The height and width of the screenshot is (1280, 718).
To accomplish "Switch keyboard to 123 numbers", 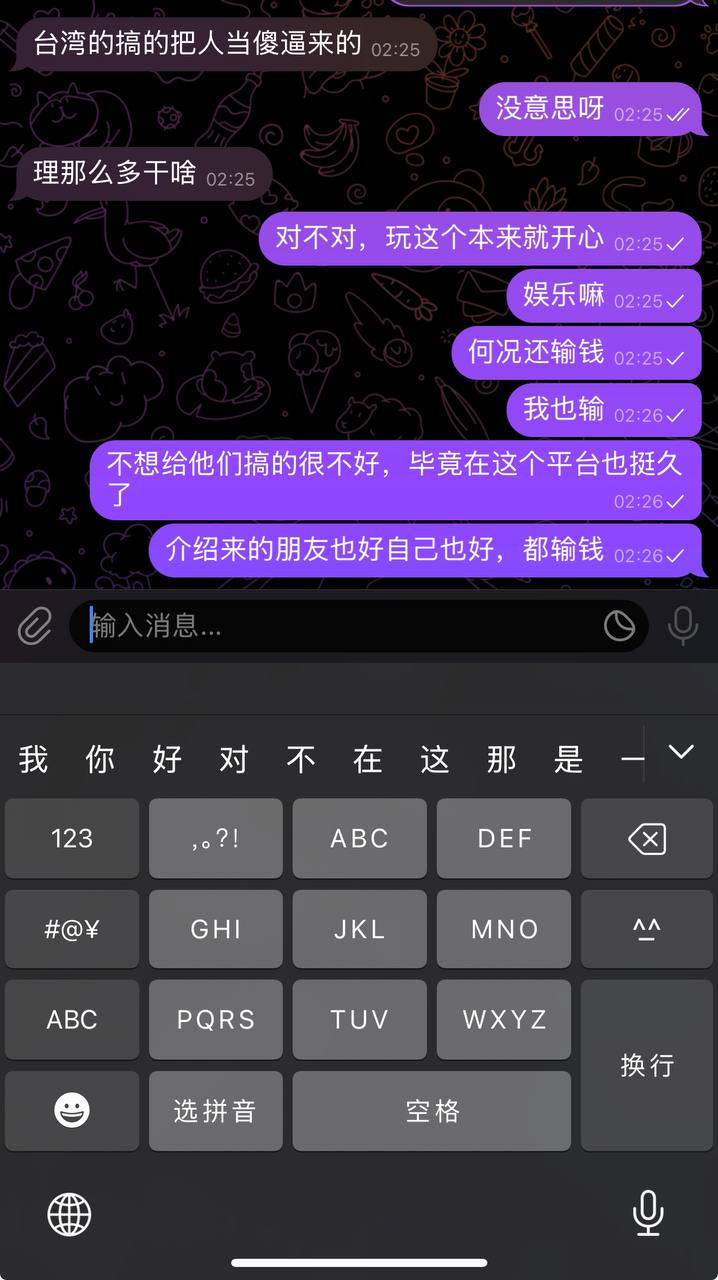I will pyautogui.click(x=72, y=838).
